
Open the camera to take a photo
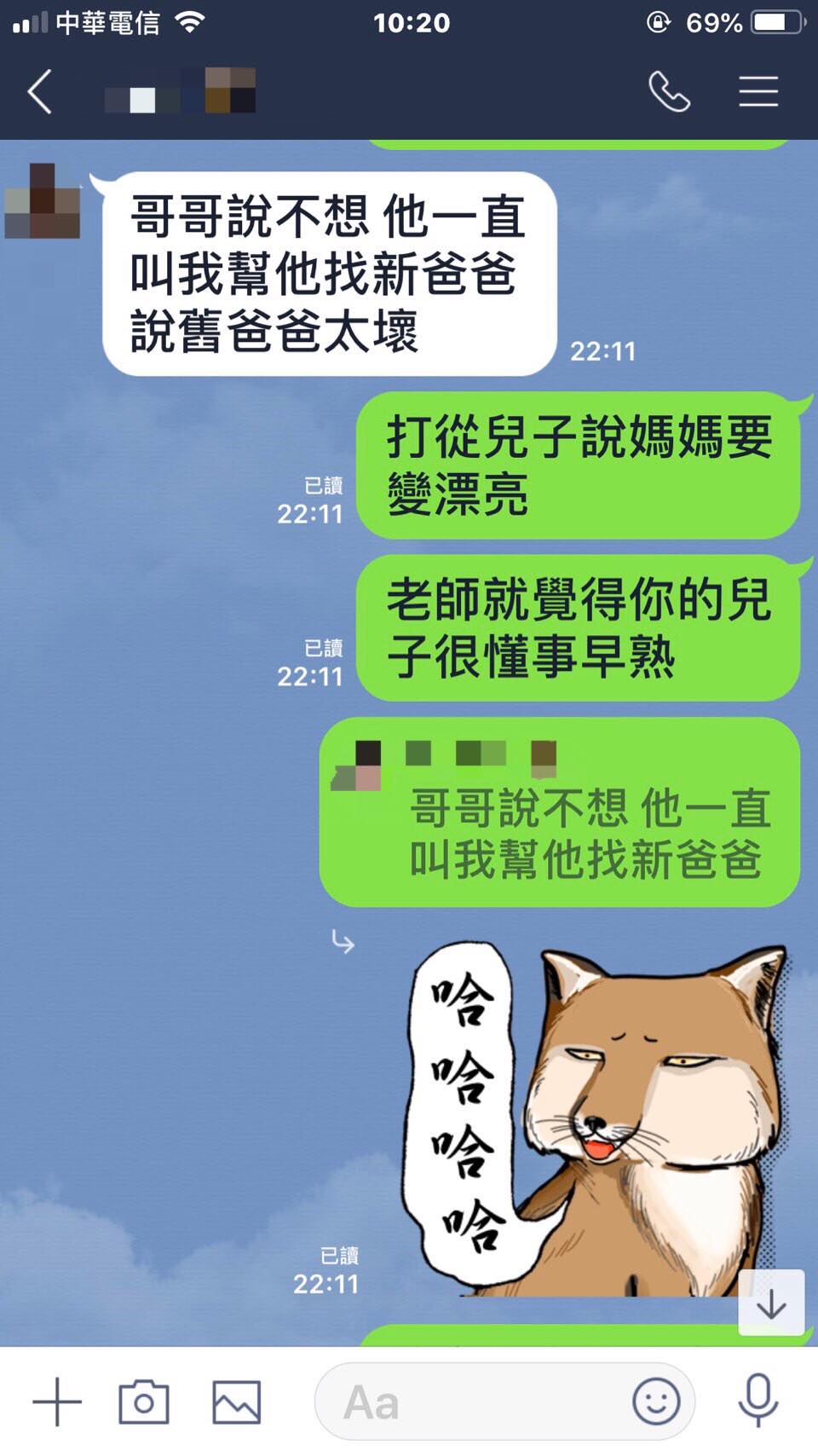[143, 1401]
